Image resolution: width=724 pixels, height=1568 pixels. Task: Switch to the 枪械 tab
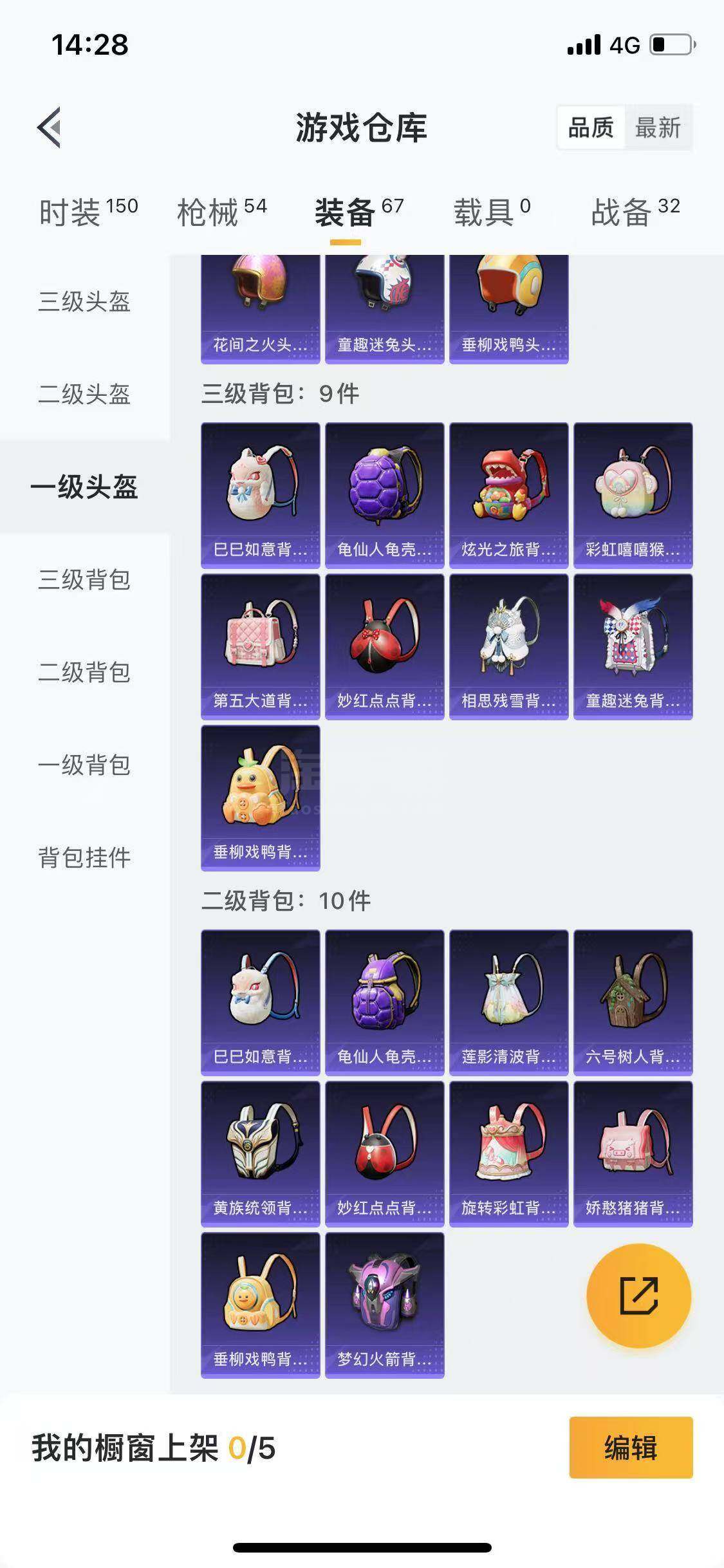(221, 212)
